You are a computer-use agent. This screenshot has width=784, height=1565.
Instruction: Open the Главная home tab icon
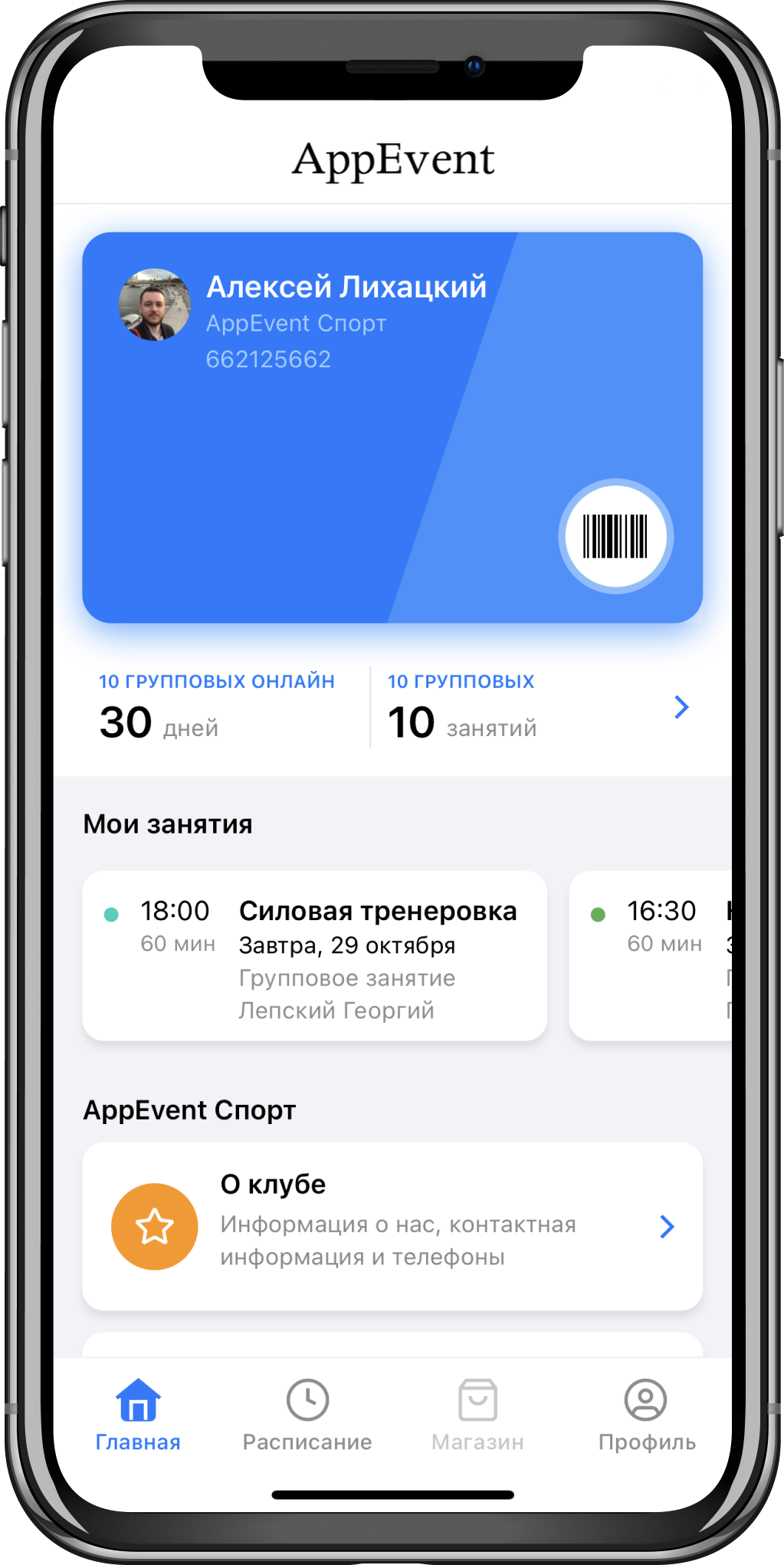(138, 1401)
